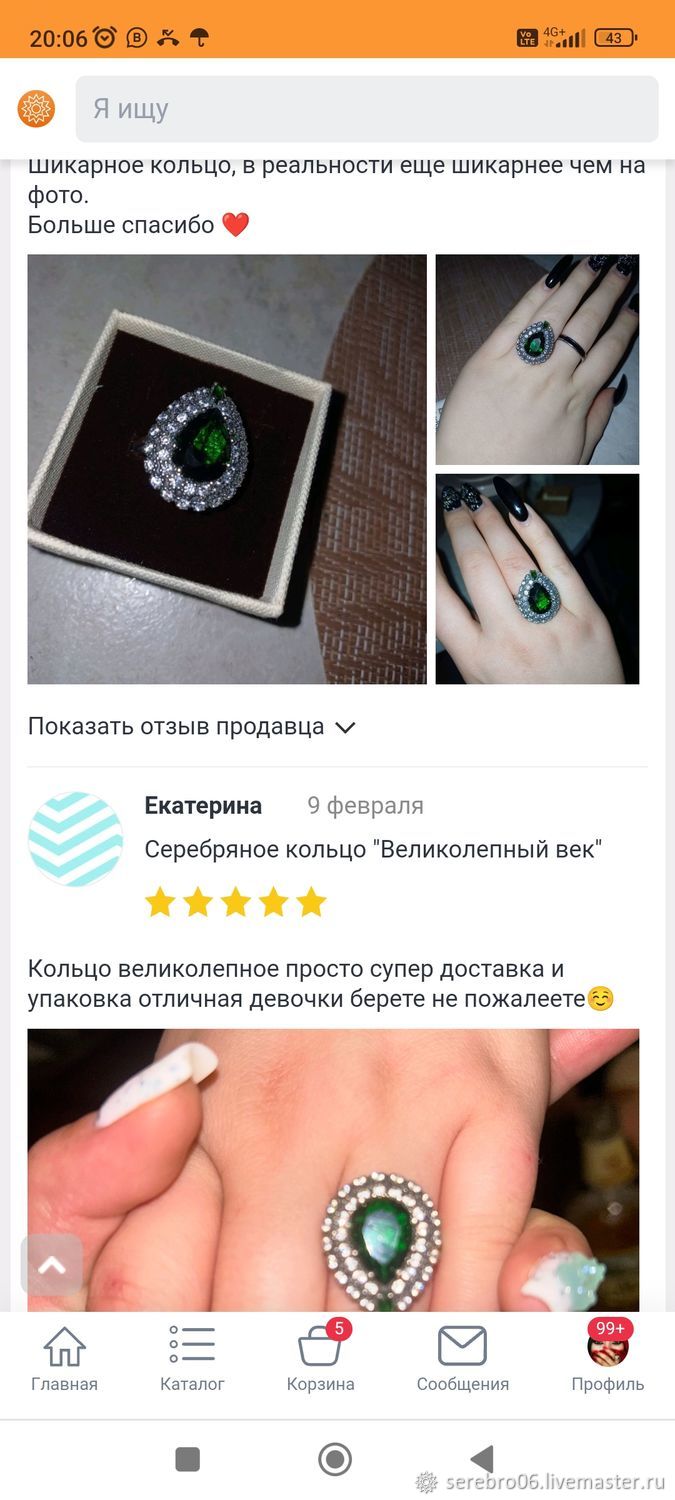The width and height of the screenshot is (675, 1500).
Task: Open Екатерина's review photo of ring
Action: pyautogui.click(x=333, y=1170)
